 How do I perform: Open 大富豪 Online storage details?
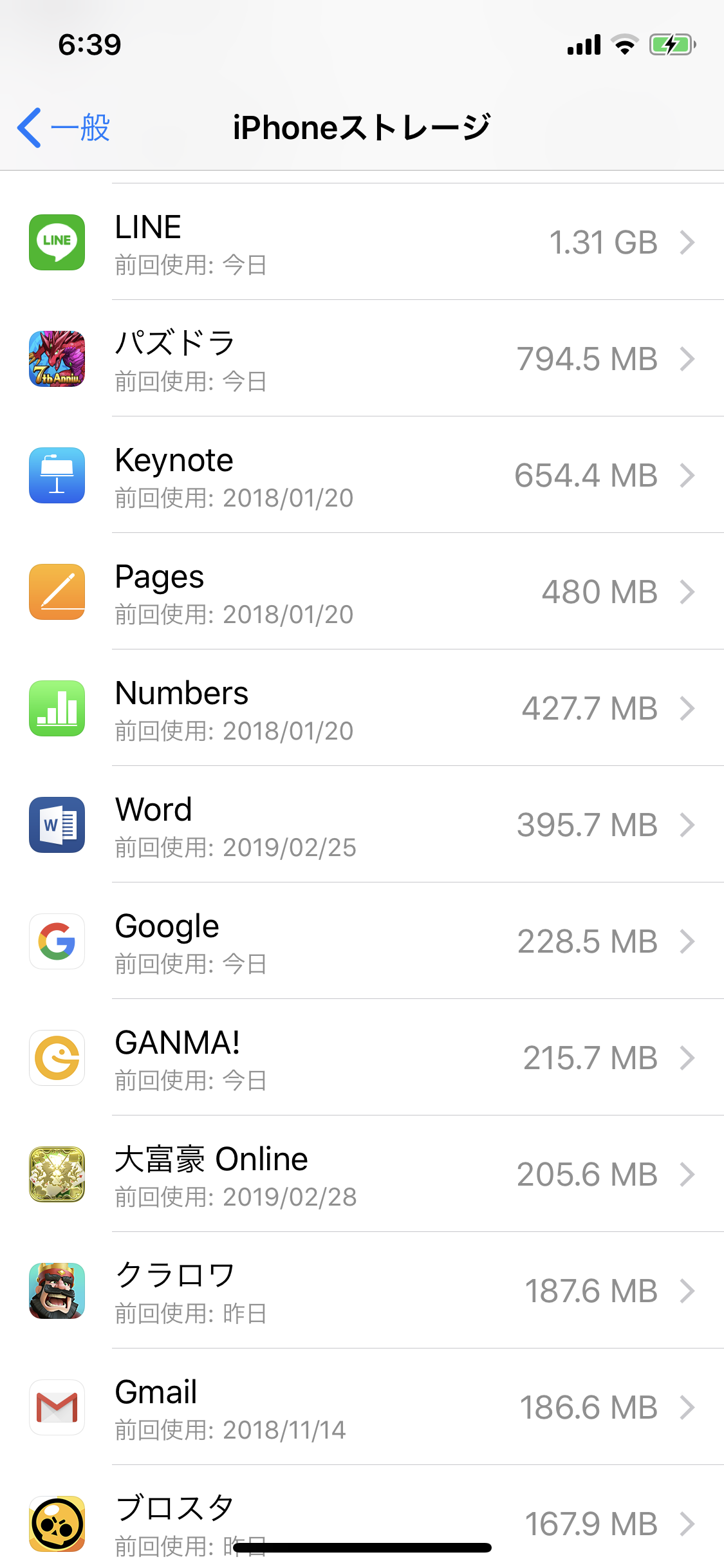362,1175
